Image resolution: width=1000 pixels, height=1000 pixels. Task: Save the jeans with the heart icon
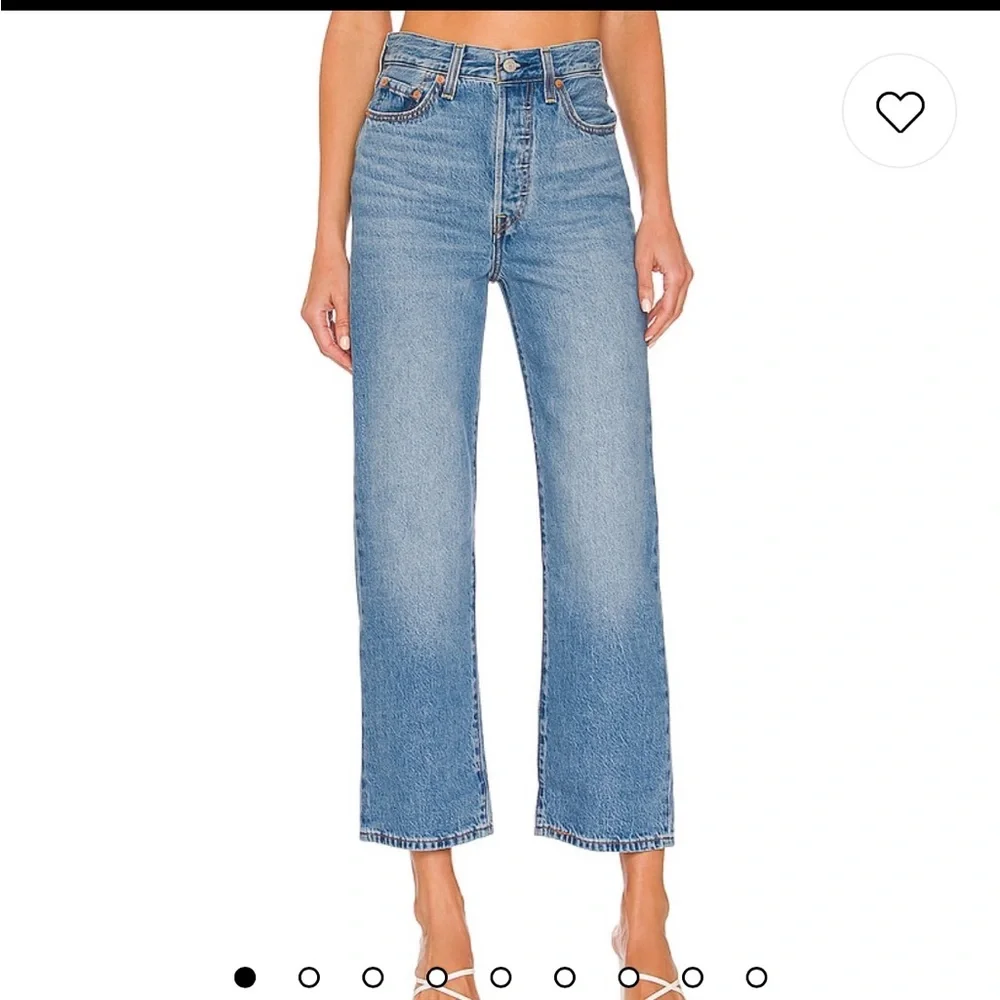pos(899,111)
